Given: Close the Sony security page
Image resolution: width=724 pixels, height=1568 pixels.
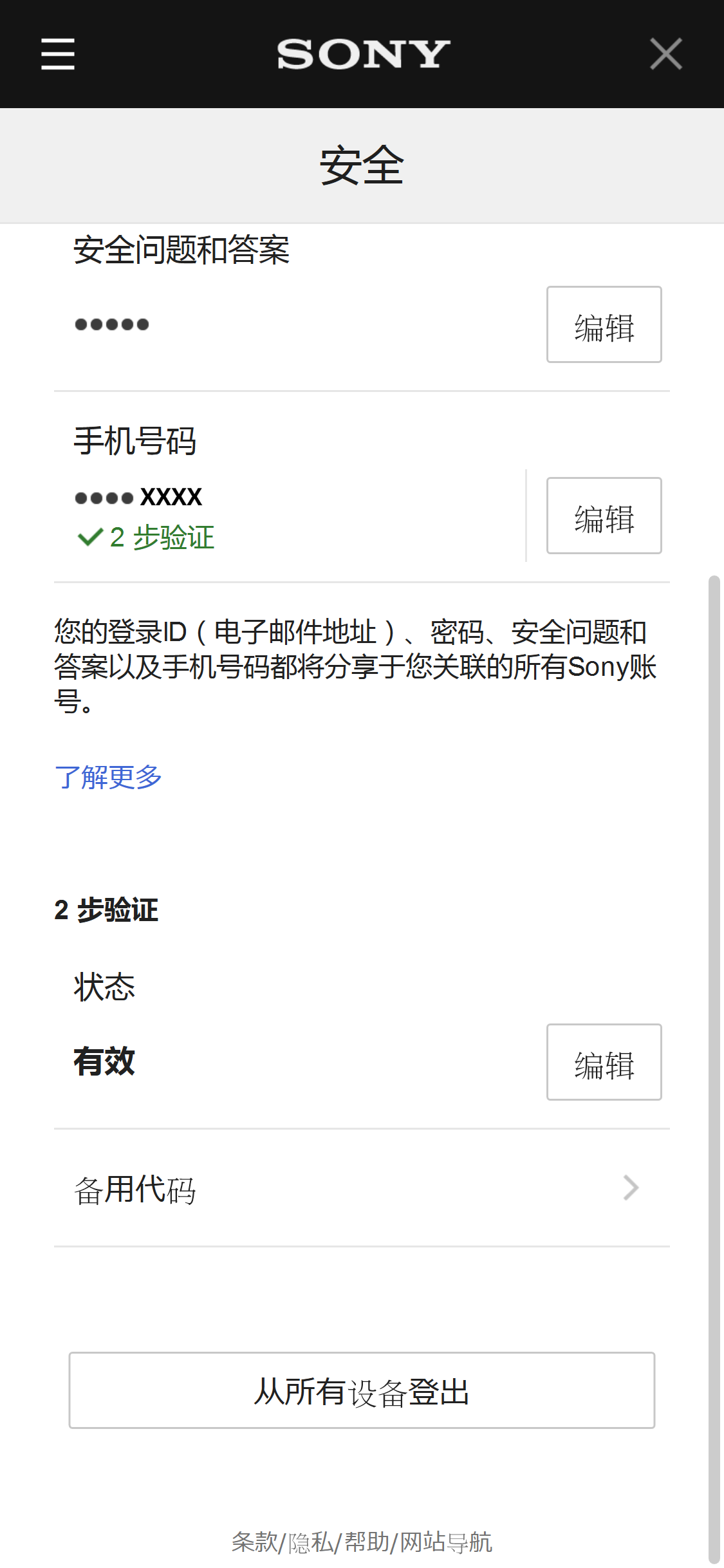Looking at the screenshot, I should [x=665, y=53].
